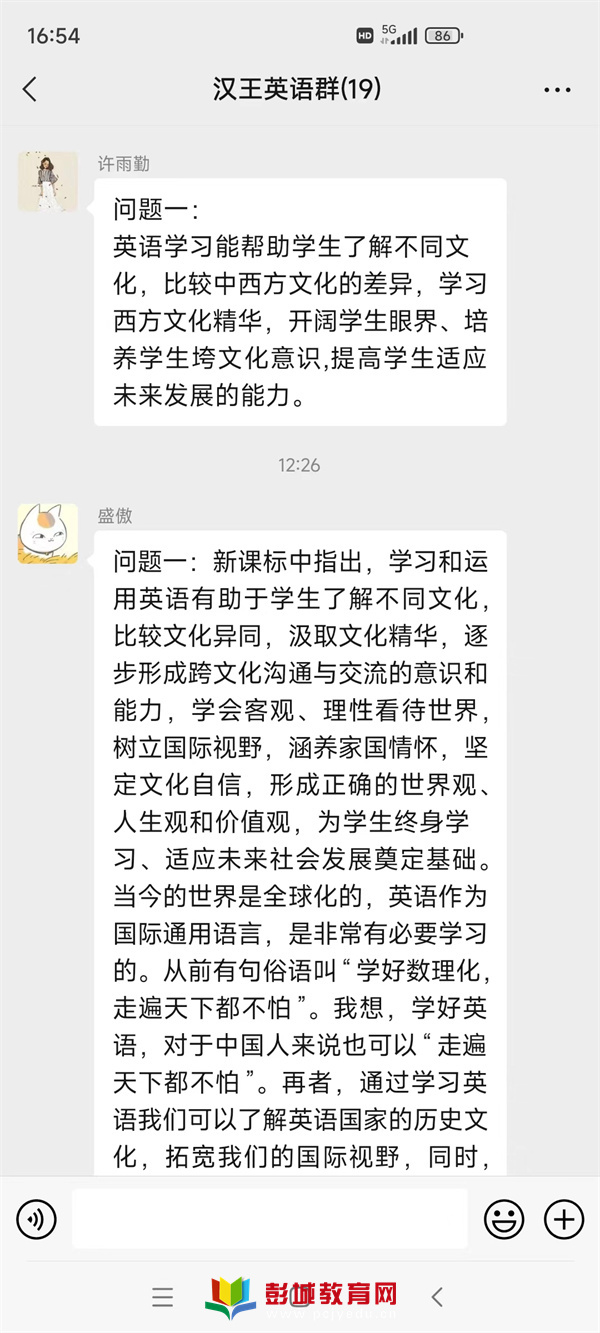Go back from 汉王英语群 chat

click(x=30, y=89)
